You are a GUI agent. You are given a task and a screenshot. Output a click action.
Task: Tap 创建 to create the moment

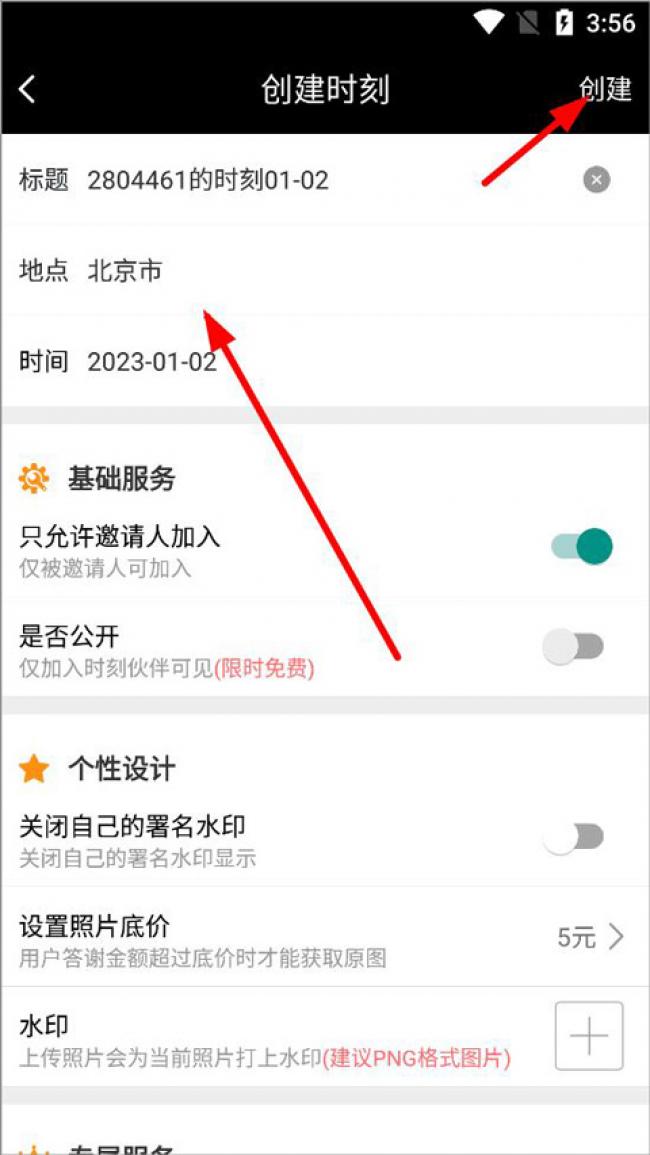click(606, 89)
